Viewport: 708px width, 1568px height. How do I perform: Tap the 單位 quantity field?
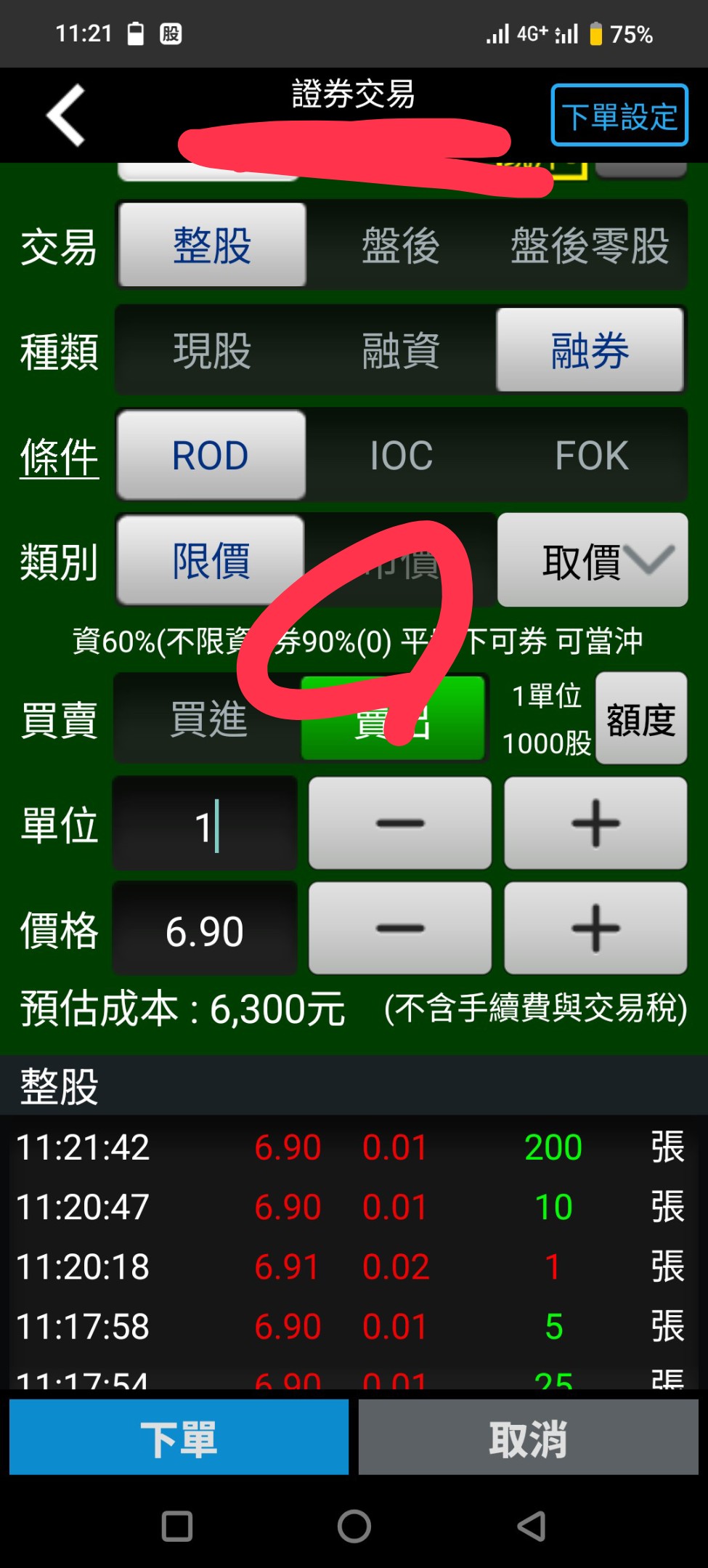point(205,824)
